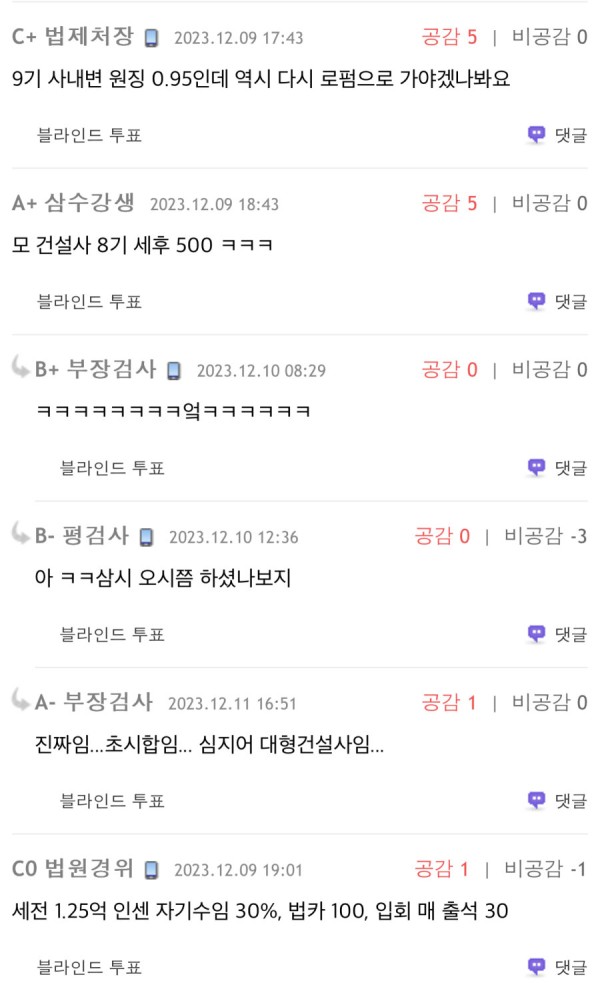Open 댓글 under 삼수강생's comment

558,301
